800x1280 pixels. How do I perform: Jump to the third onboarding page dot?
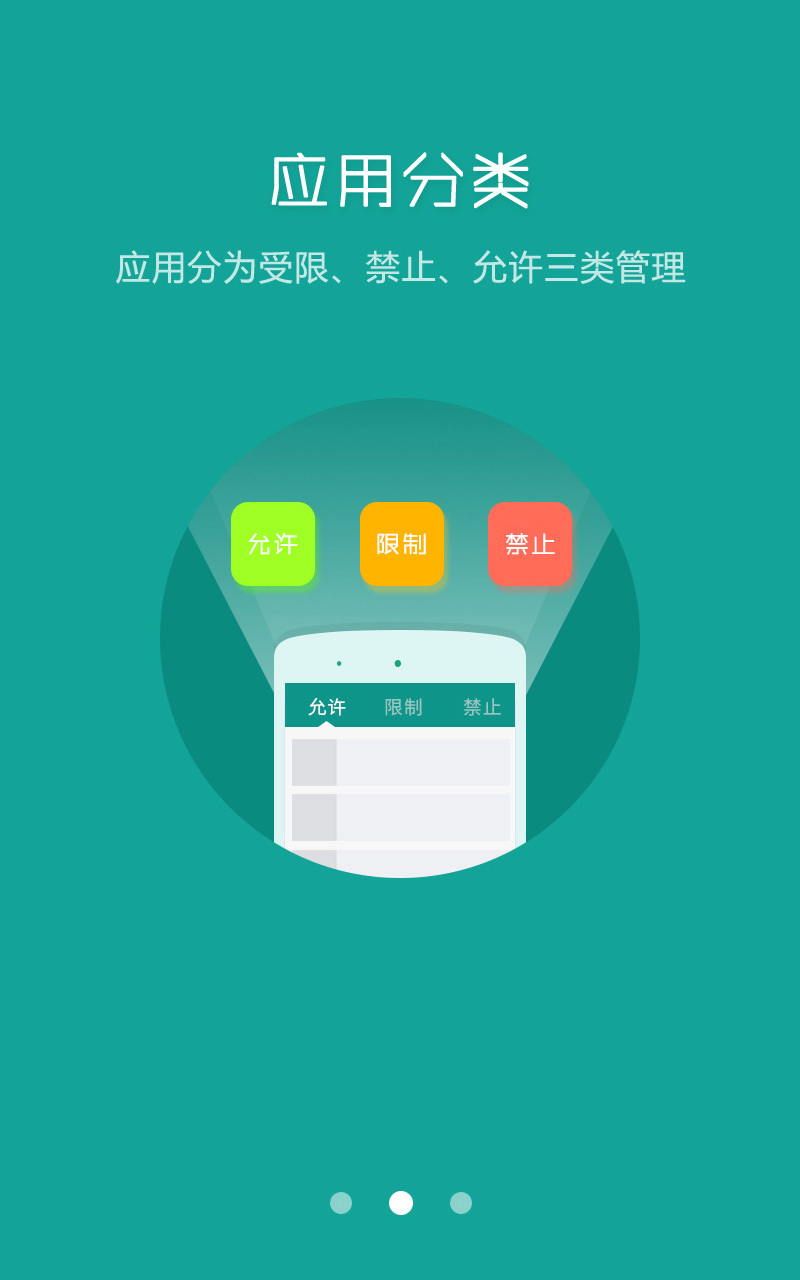pos(461,1203)
